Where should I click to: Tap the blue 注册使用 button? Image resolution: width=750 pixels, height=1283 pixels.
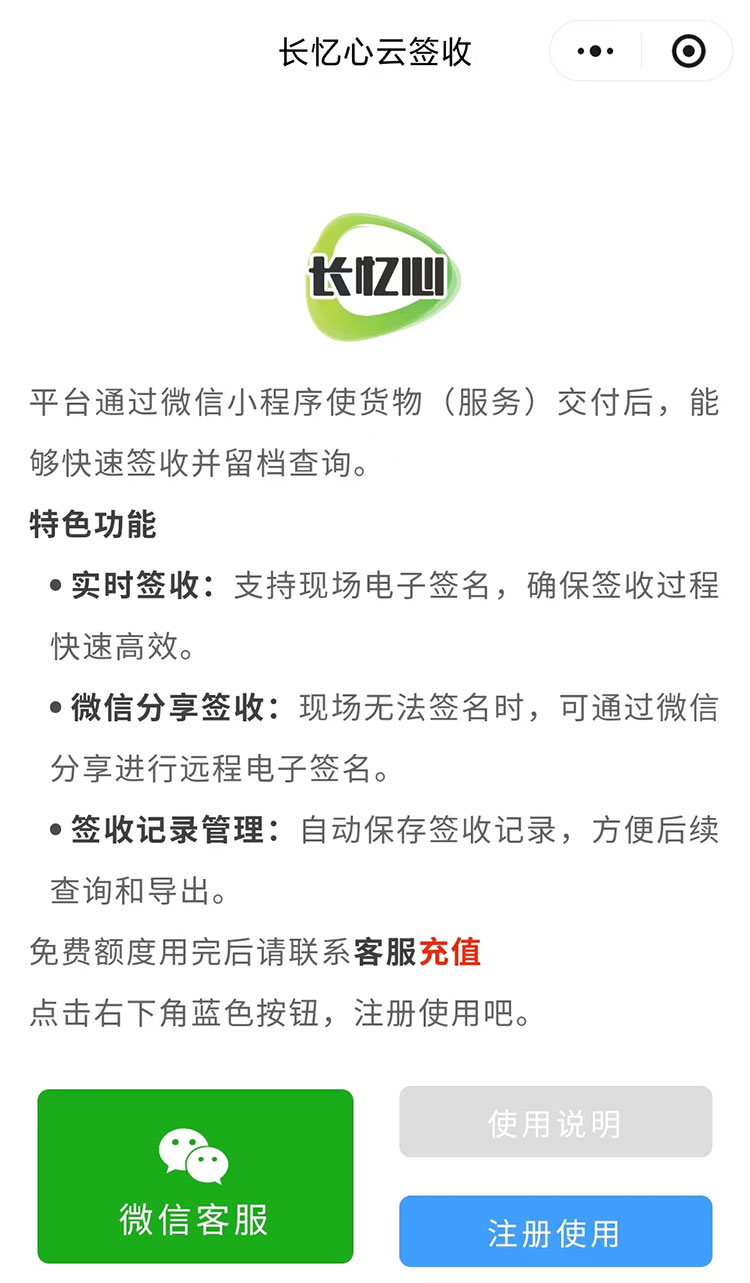click(x=556, y=1232)
